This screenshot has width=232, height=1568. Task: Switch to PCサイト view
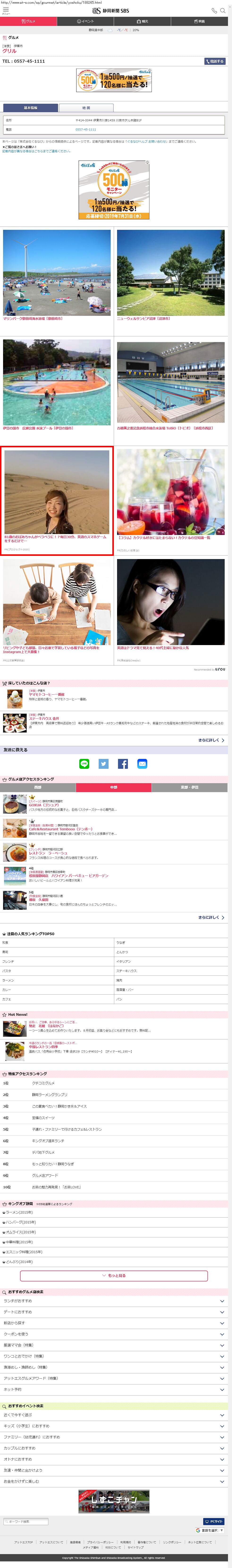tap(214, 1521)
